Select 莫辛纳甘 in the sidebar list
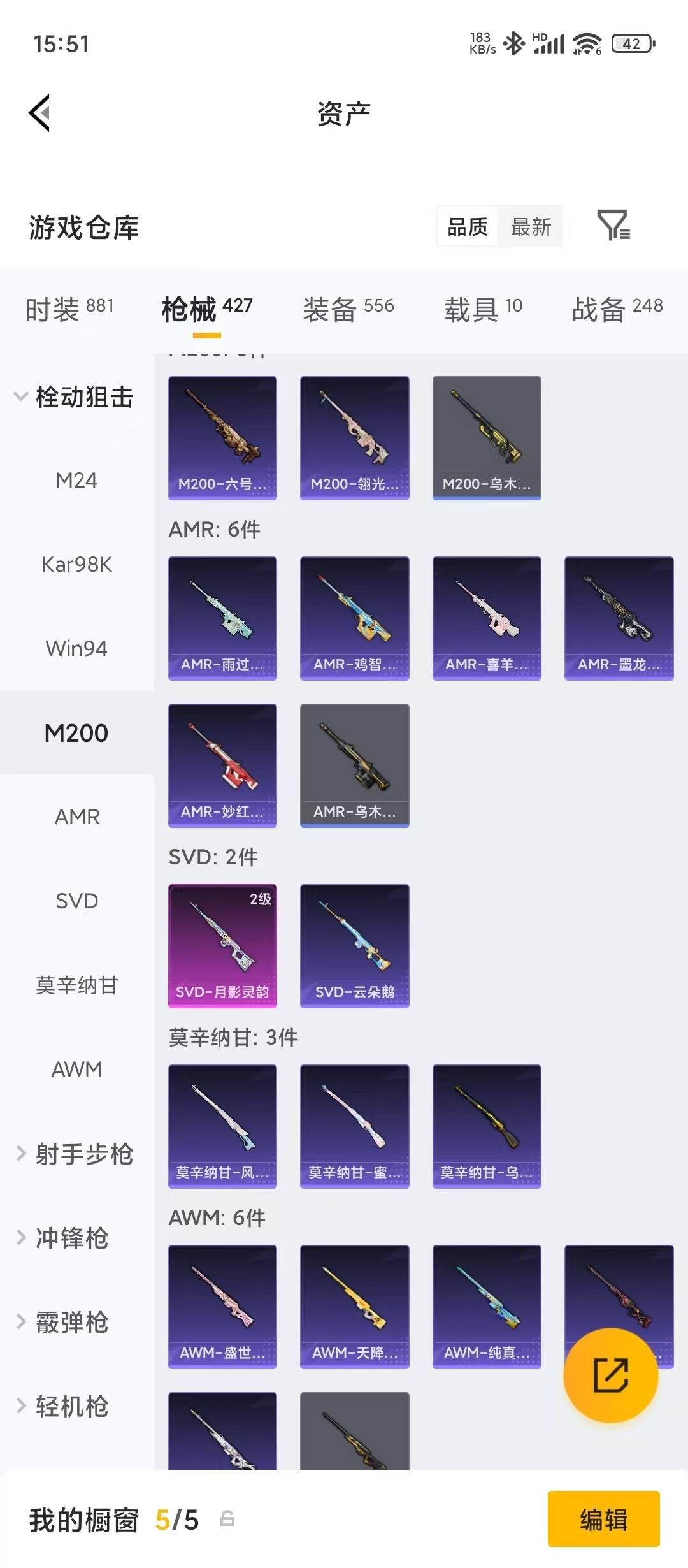688x1568 pixels. tap(76, 985)
